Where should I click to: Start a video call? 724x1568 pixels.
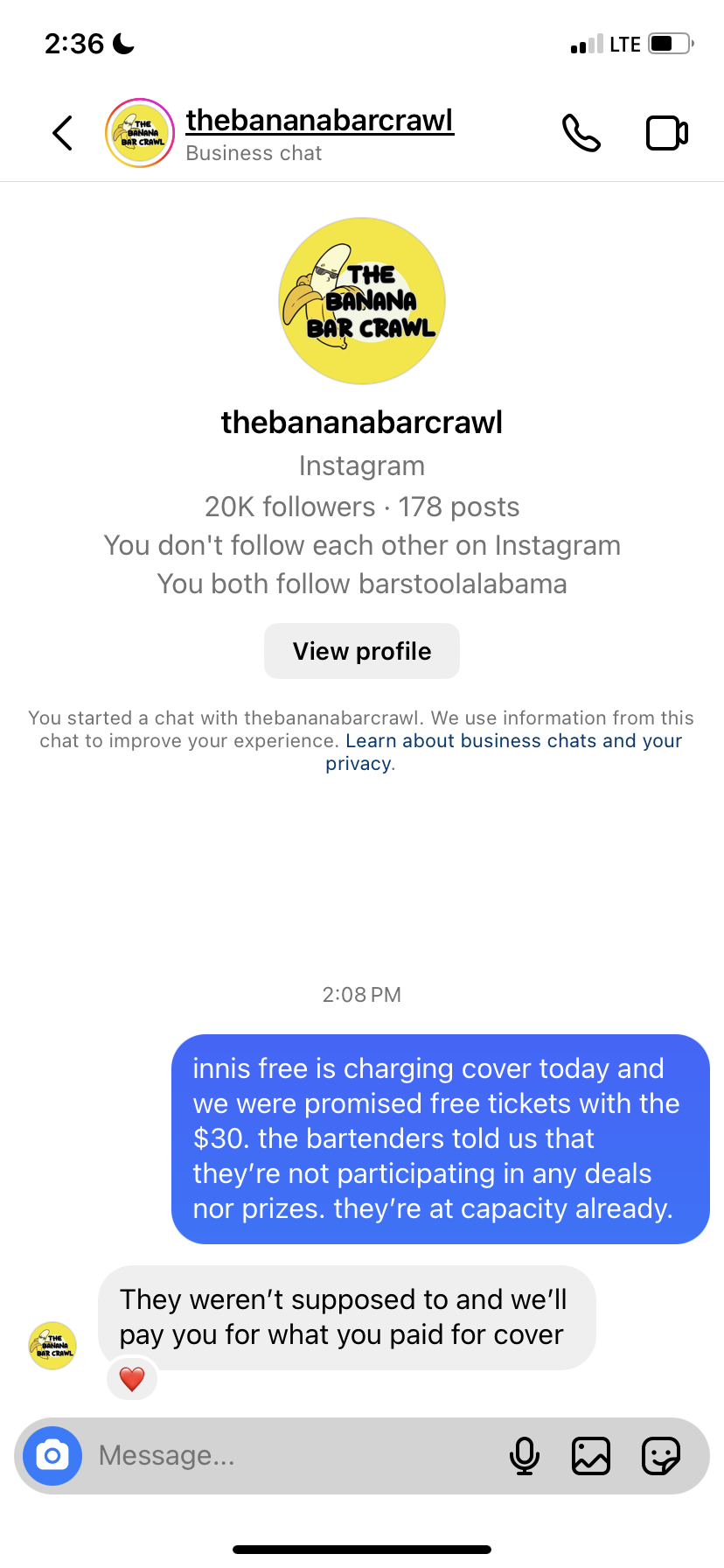pyautogui.click(x=666, y=133)
